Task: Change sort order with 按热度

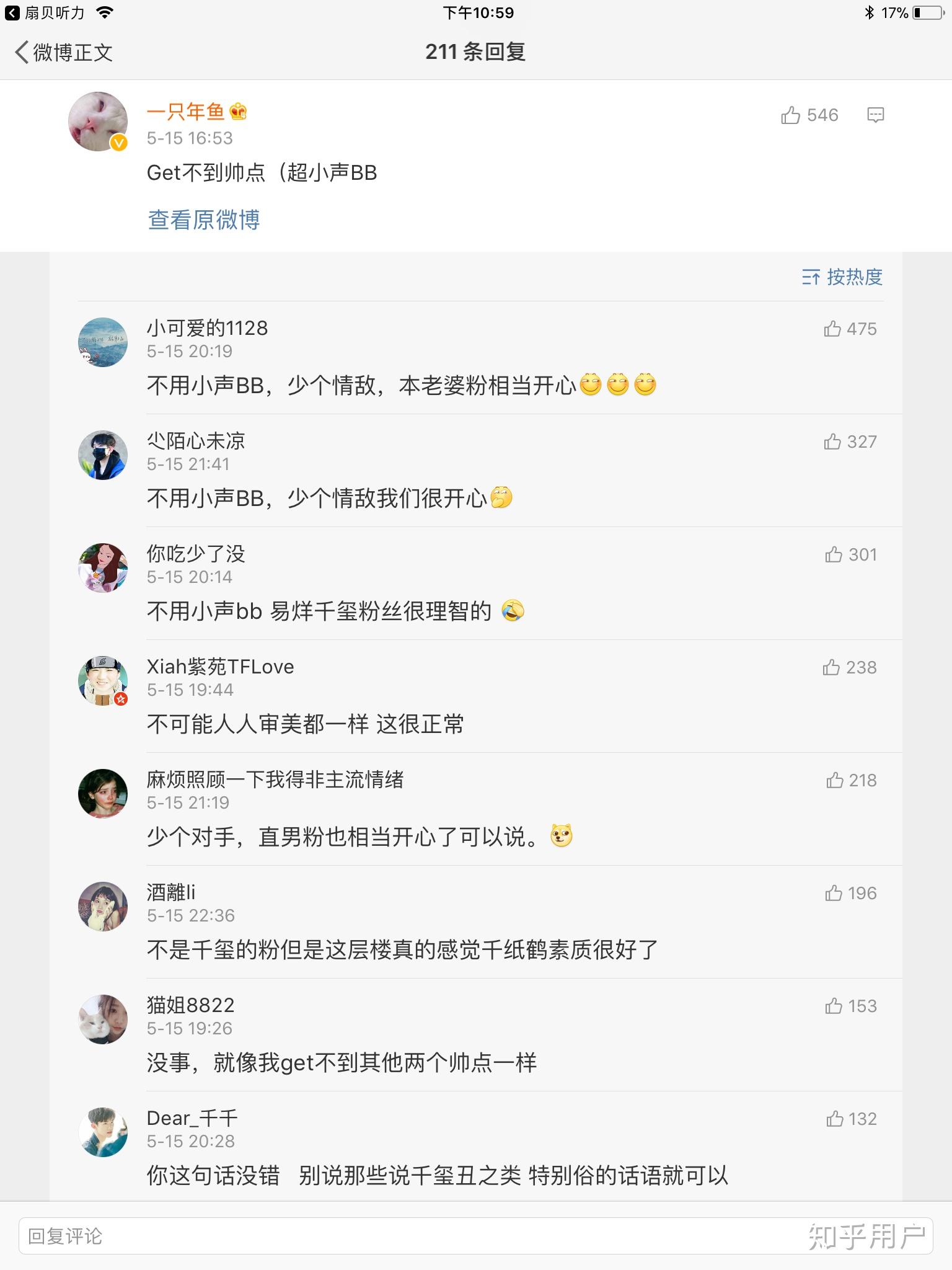Action: (842, 277)
